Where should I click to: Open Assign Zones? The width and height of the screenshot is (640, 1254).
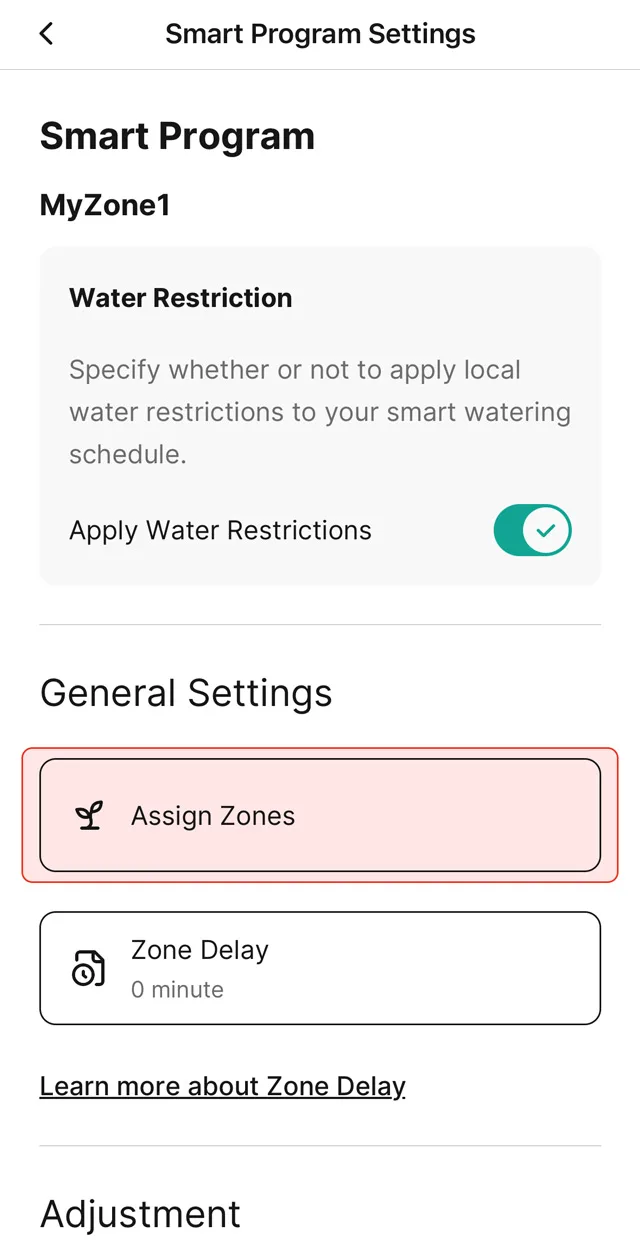[x=320, y=816]
